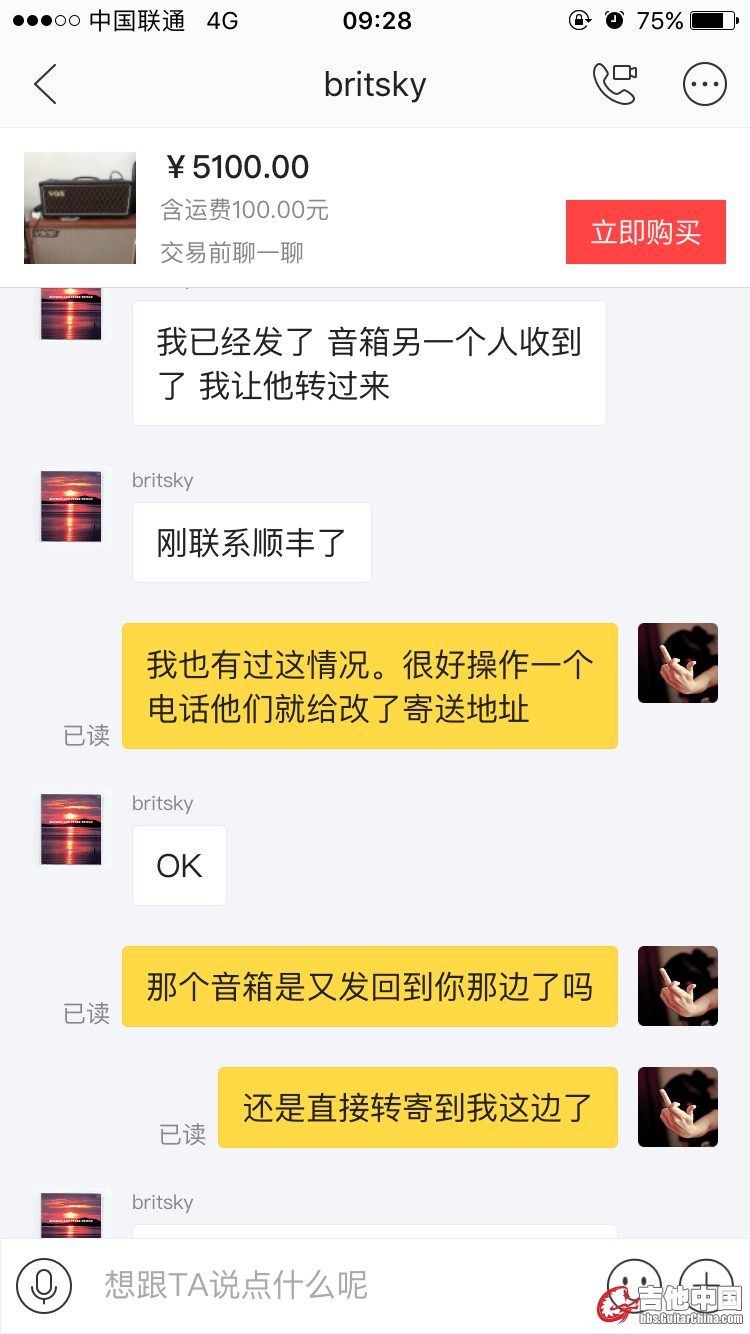Go back using the back arrow
This screenshot has width=750, height=1334.
pyautogui.click(x=45, y=85)
